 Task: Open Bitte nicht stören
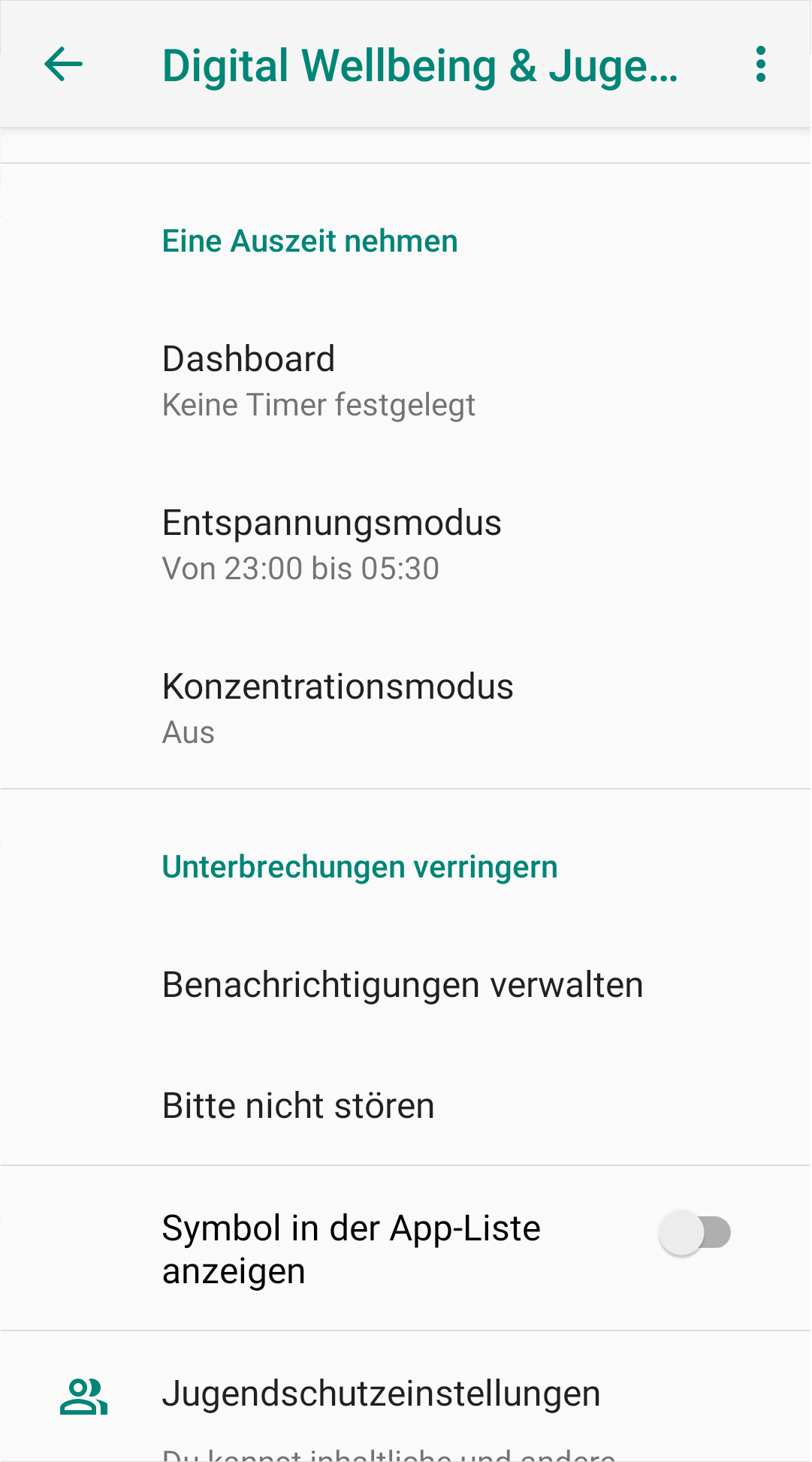tap(406, 1106)
